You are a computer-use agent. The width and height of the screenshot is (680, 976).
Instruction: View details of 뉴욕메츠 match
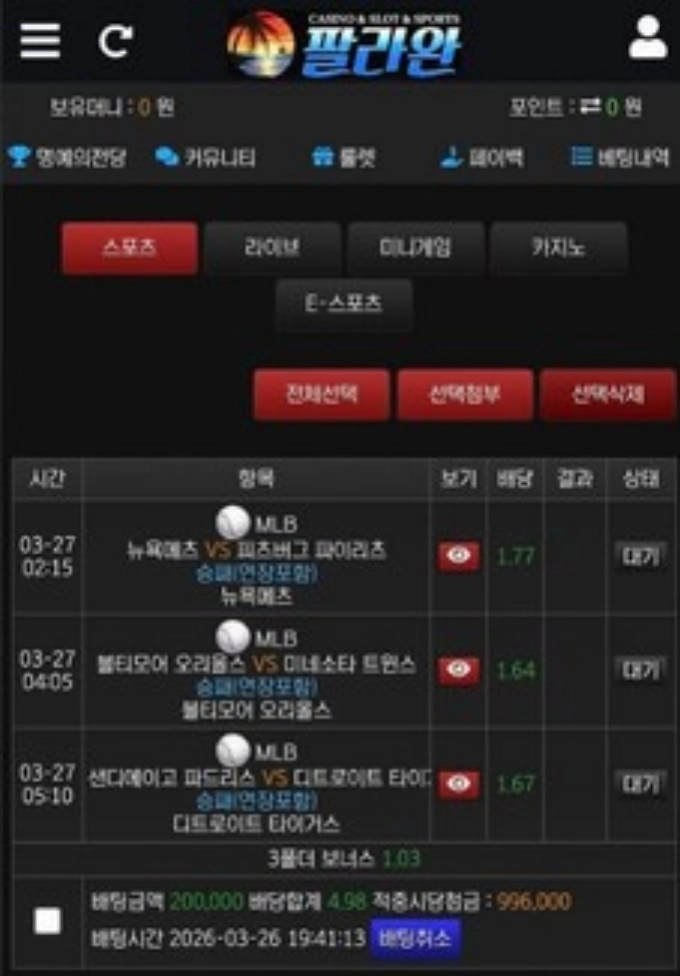click(x=458, y=556)
